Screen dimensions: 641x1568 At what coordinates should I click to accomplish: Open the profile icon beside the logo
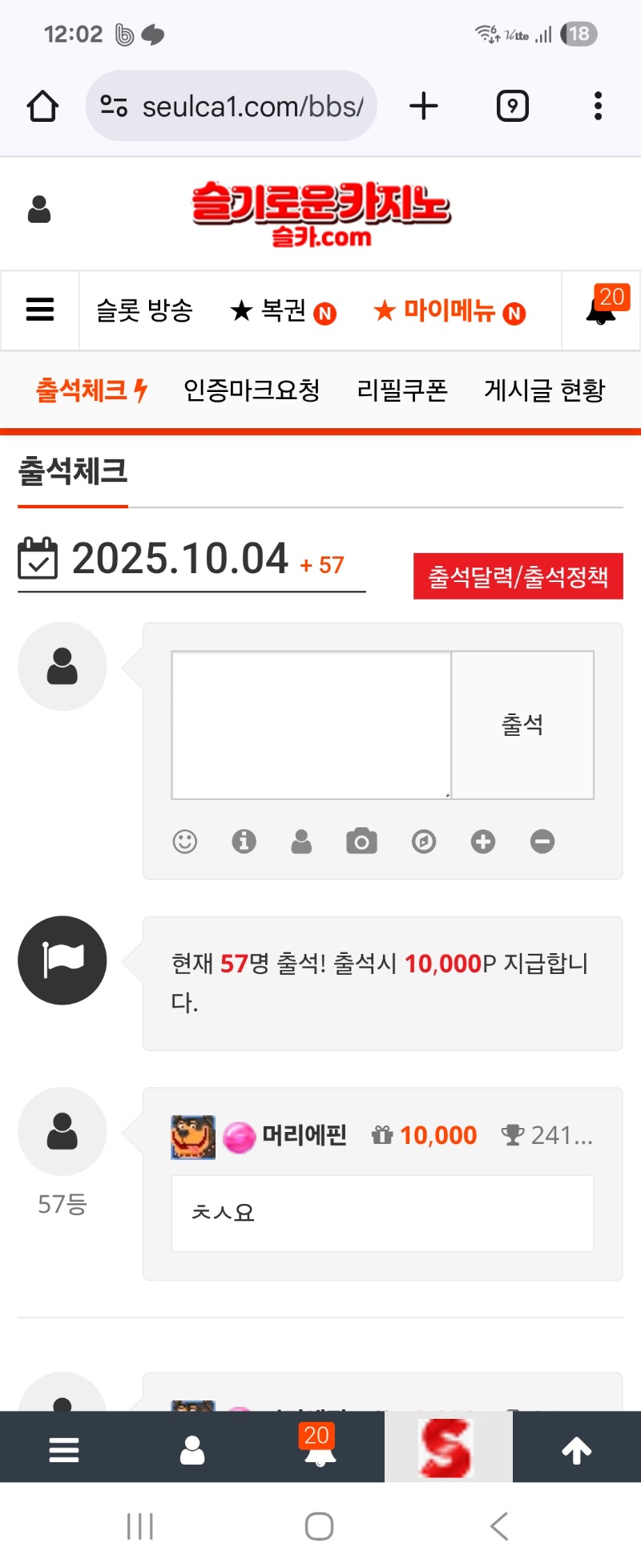[x=39, y=210]
